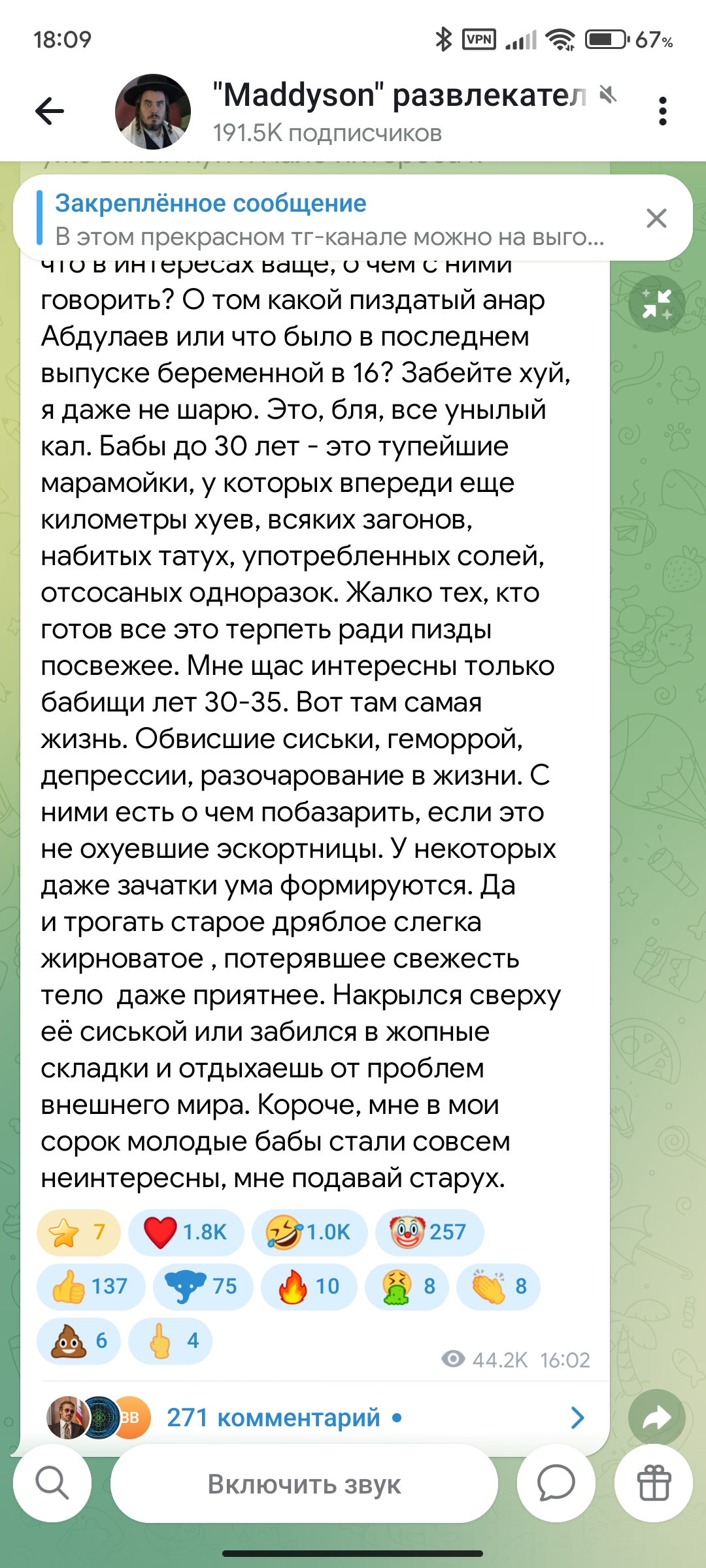Screen dimensions: 706x1568
Task: Forward the post with the share arrow
Action: 656,1418
